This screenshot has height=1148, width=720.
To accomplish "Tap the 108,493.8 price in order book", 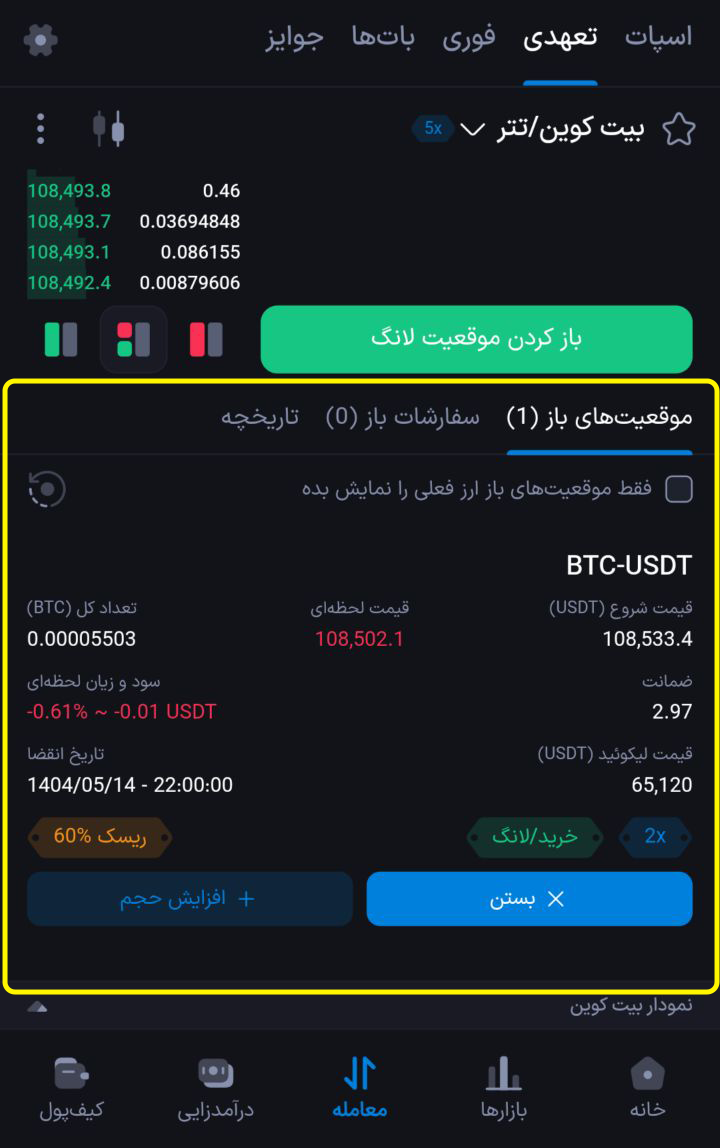I will coord(69,190).
